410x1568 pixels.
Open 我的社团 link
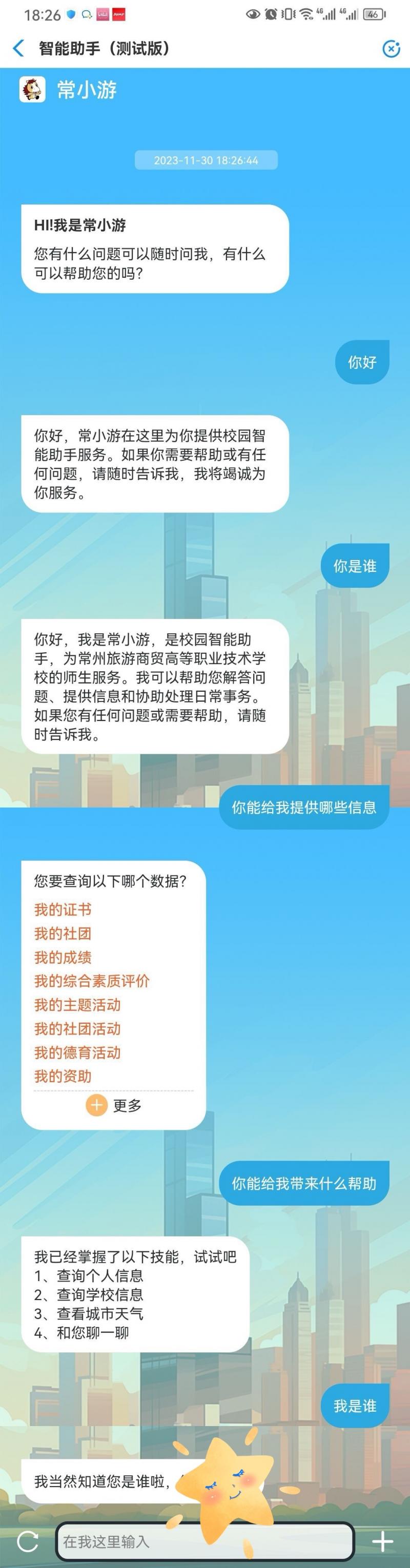tap(63, 933)
